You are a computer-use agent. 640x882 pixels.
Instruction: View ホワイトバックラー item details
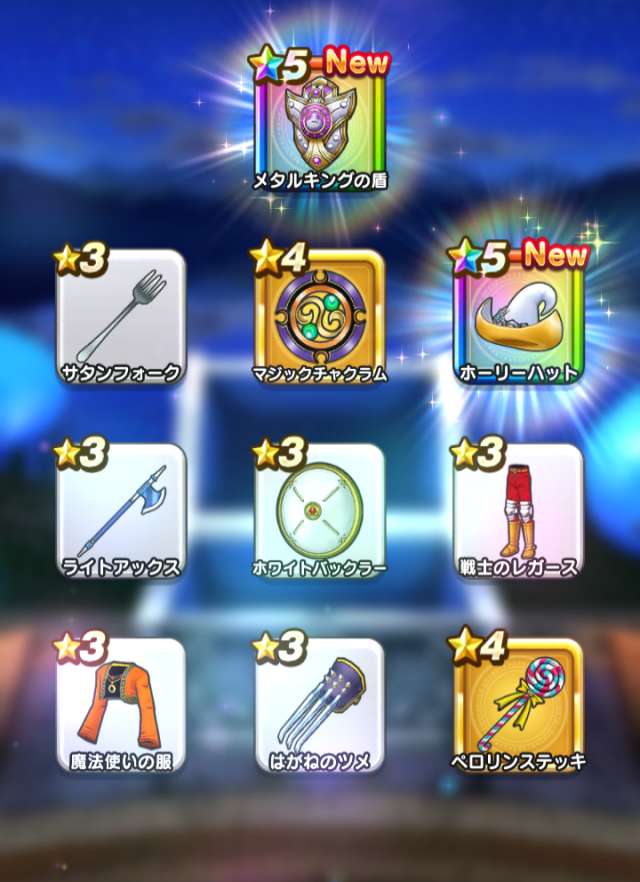tap(320, 512)
